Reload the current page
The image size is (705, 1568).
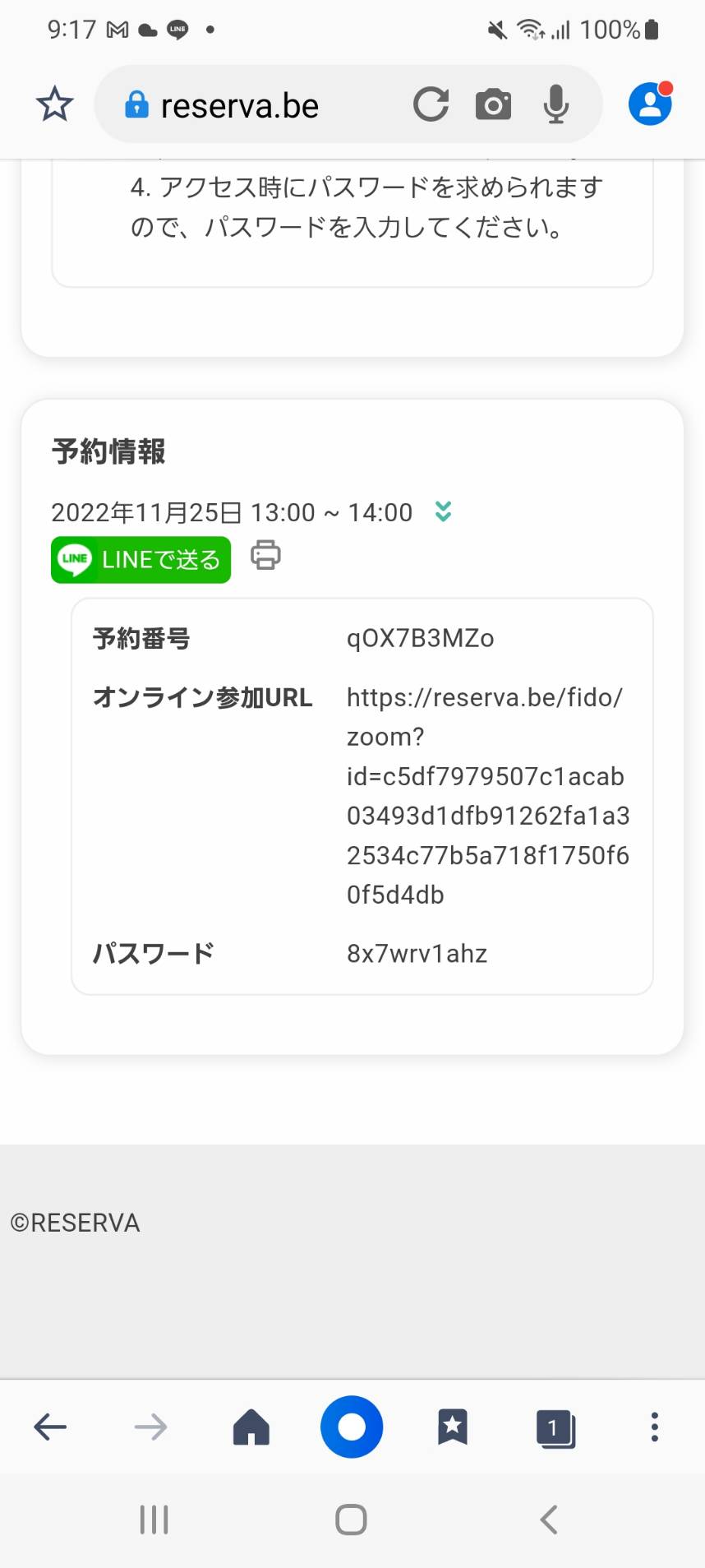(x=431, y=104)
